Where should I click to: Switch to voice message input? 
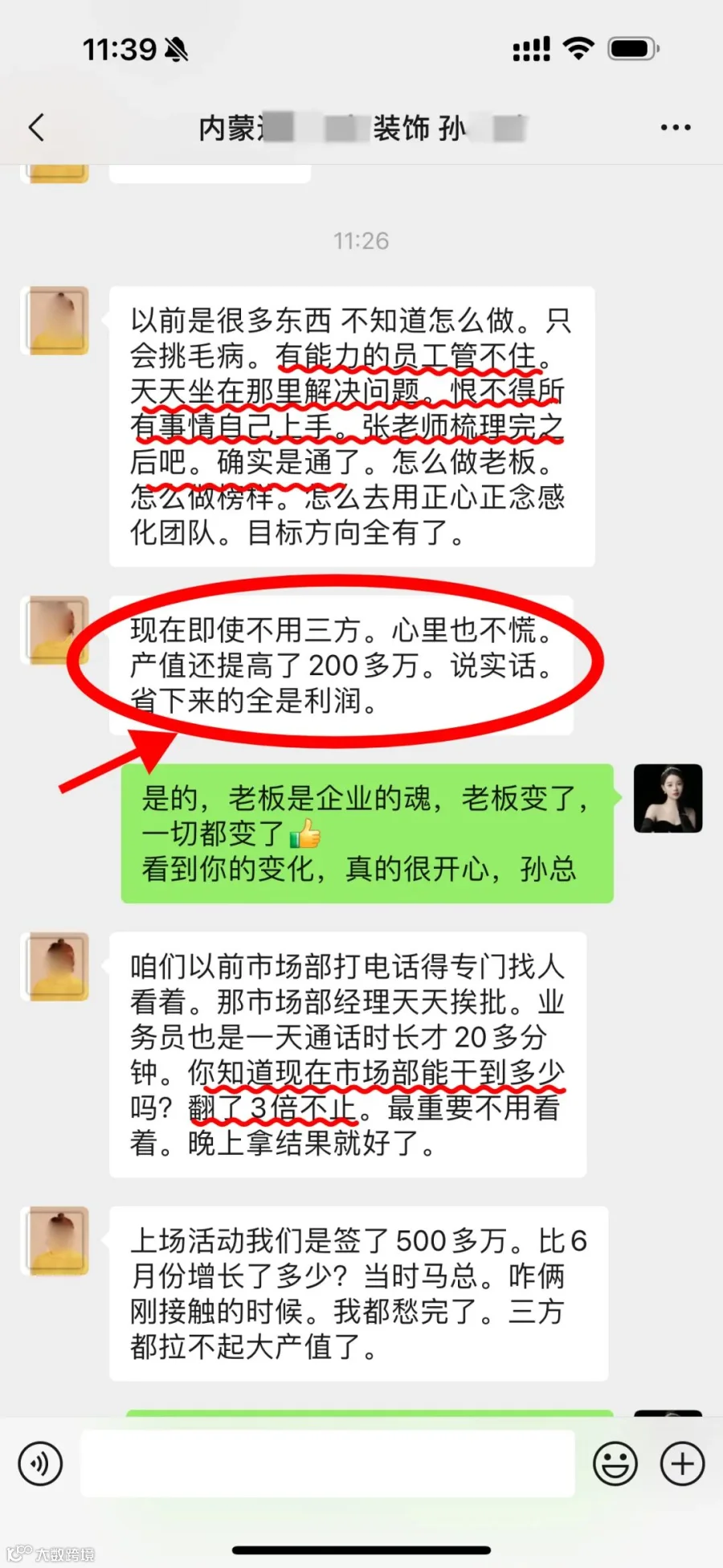(40, 1464)
